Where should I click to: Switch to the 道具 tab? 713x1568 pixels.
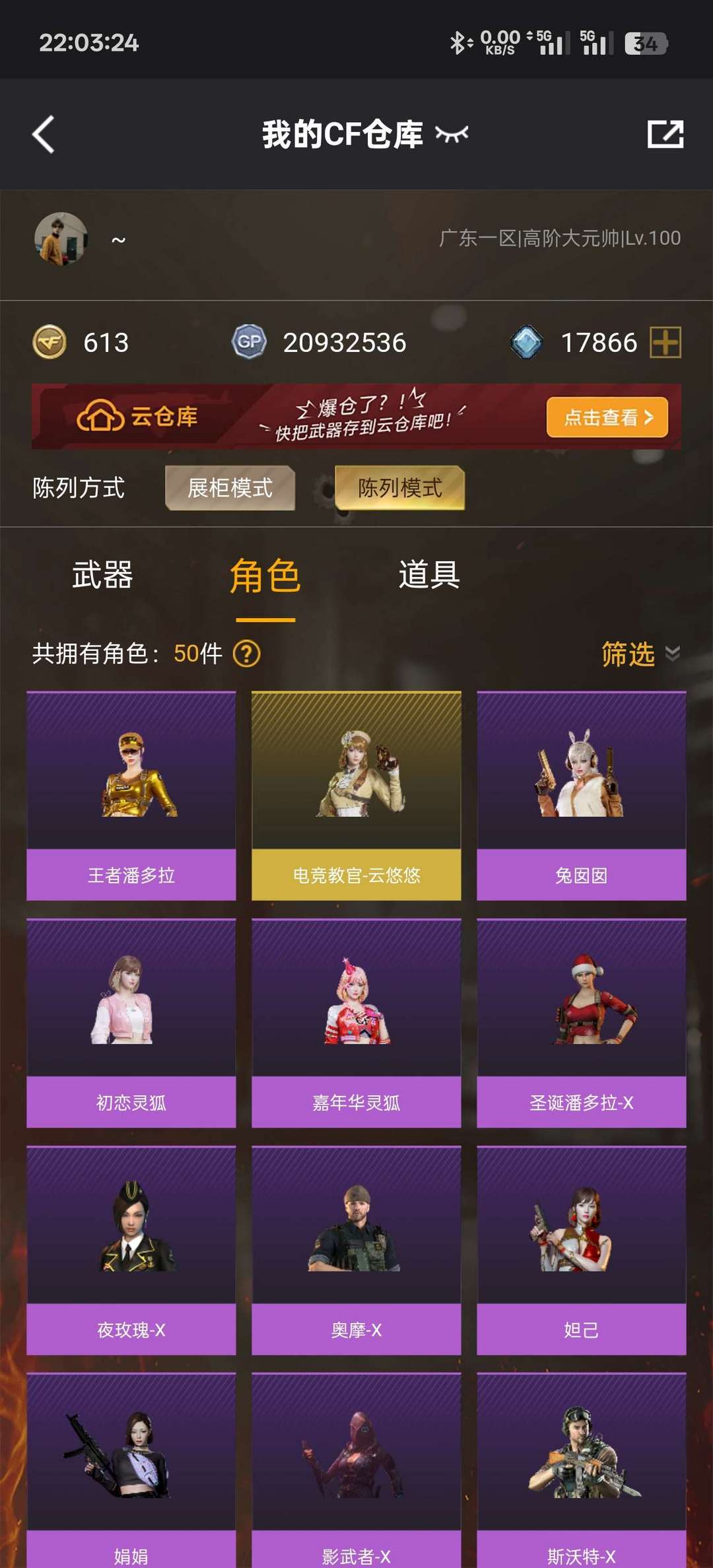[x=429, y=574]
